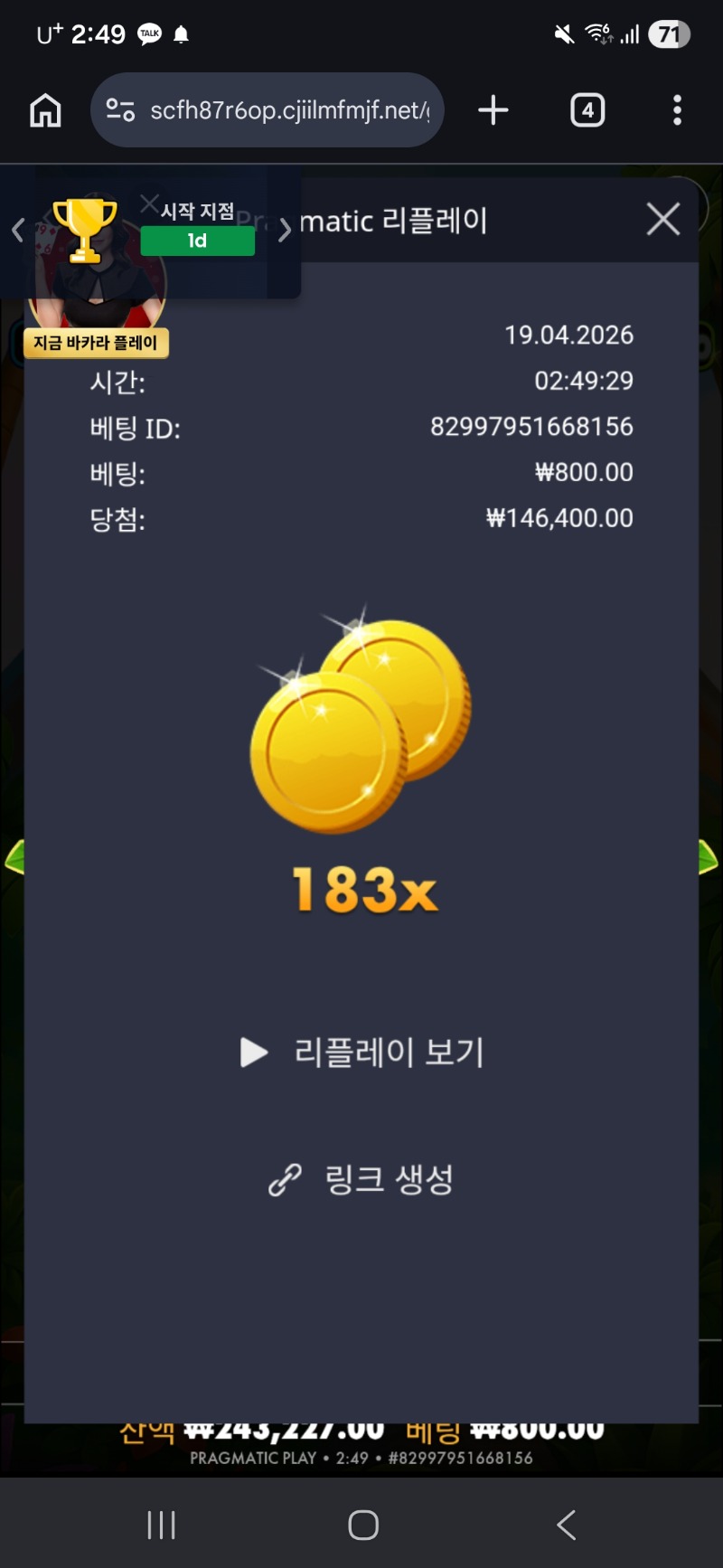
Task: Open the recent apps view
Action: (161, 1525)
